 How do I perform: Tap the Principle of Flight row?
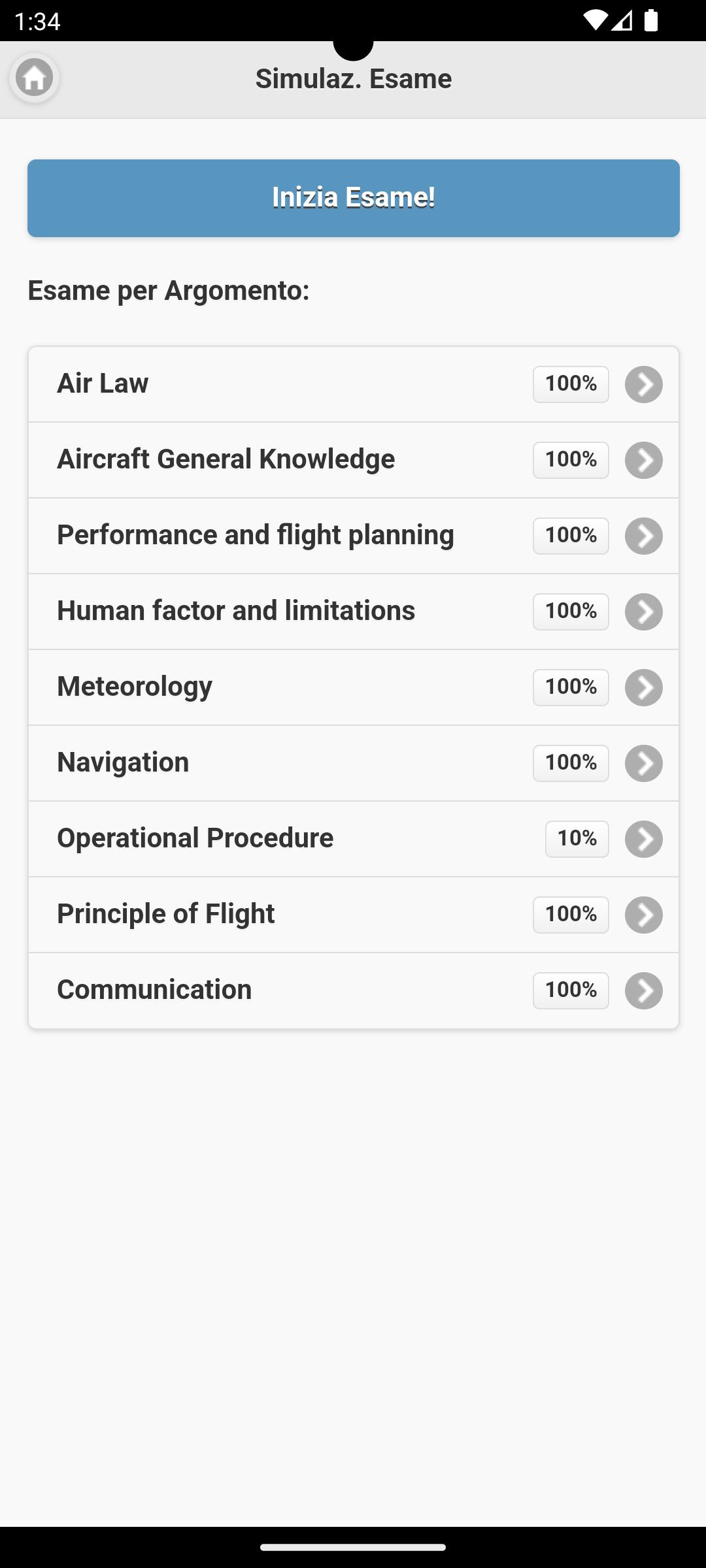(353, 915)
